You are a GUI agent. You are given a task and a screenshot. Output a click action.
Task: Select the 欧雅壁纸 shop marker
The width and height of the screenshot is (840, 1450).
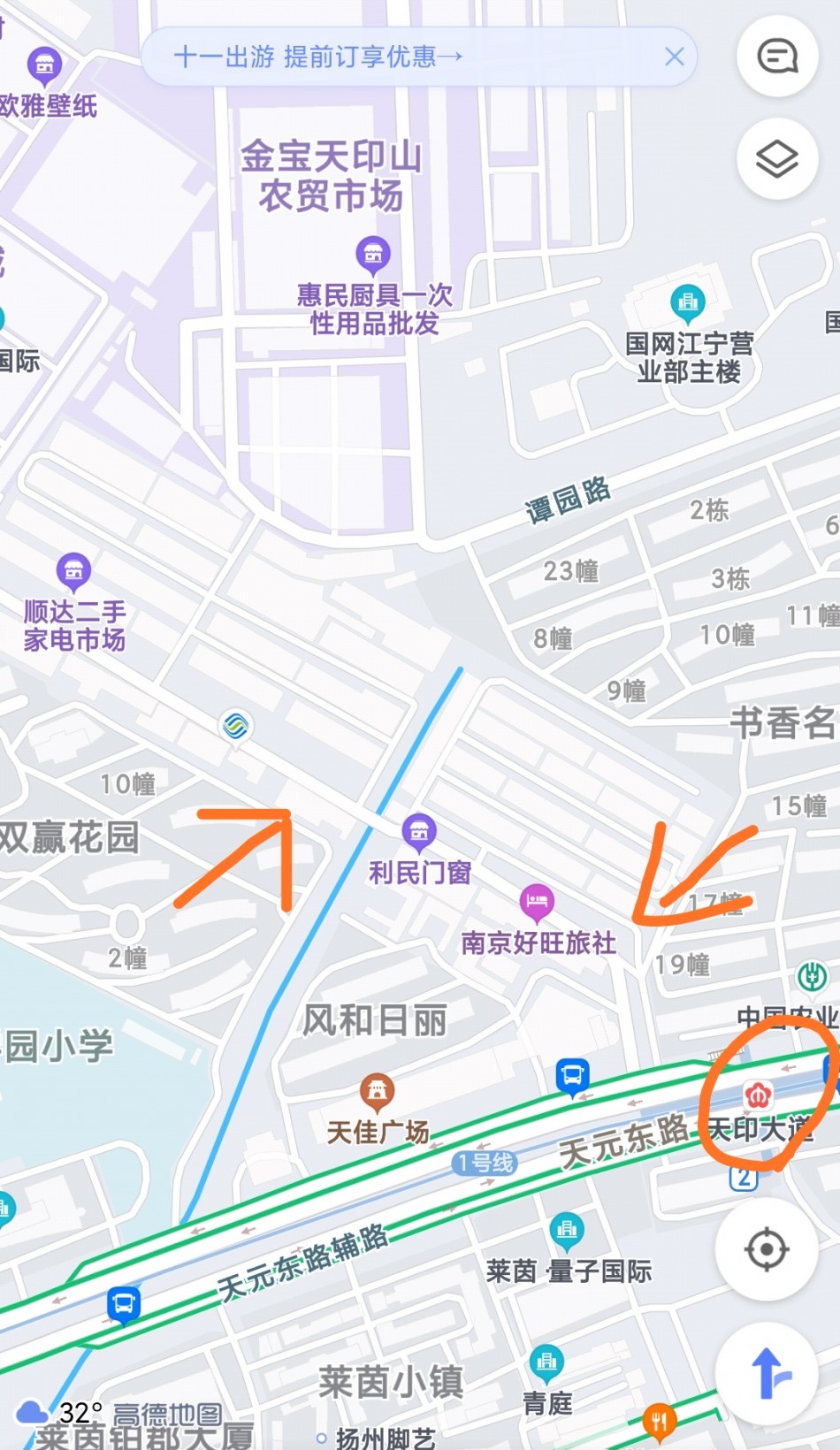pyautogui.click(x=44, y=64)
